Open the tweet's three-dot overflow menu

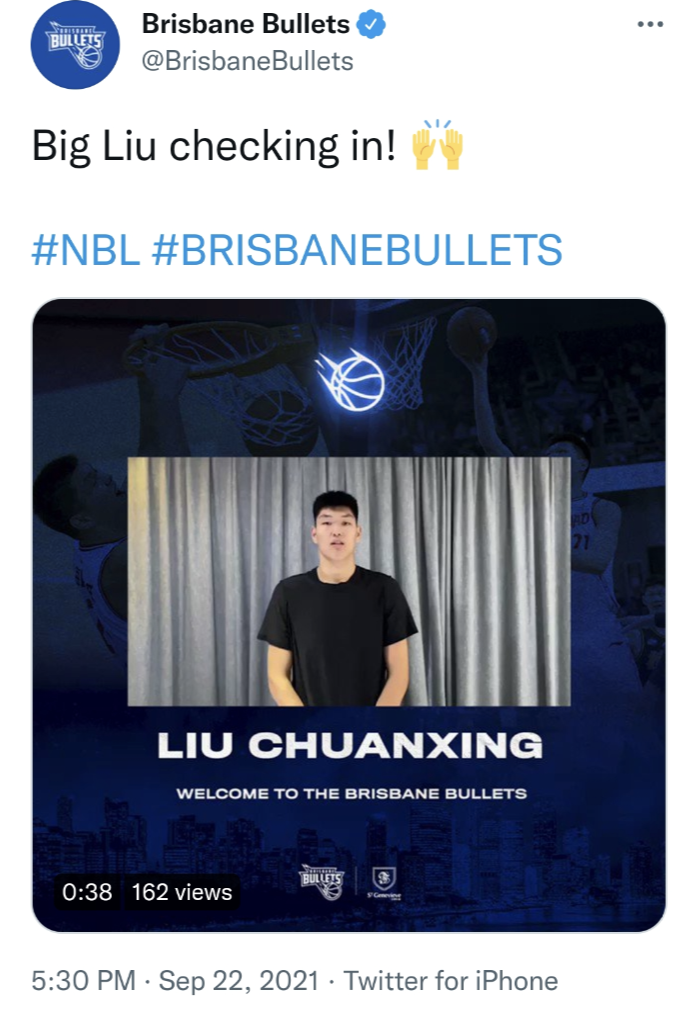650,24
